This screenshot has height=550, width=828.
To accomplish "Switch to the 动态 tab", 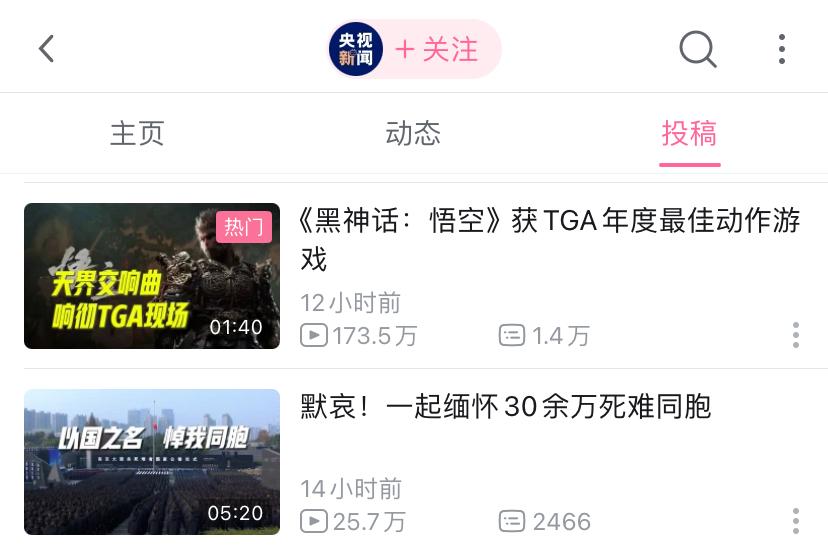I will point(413,133).
